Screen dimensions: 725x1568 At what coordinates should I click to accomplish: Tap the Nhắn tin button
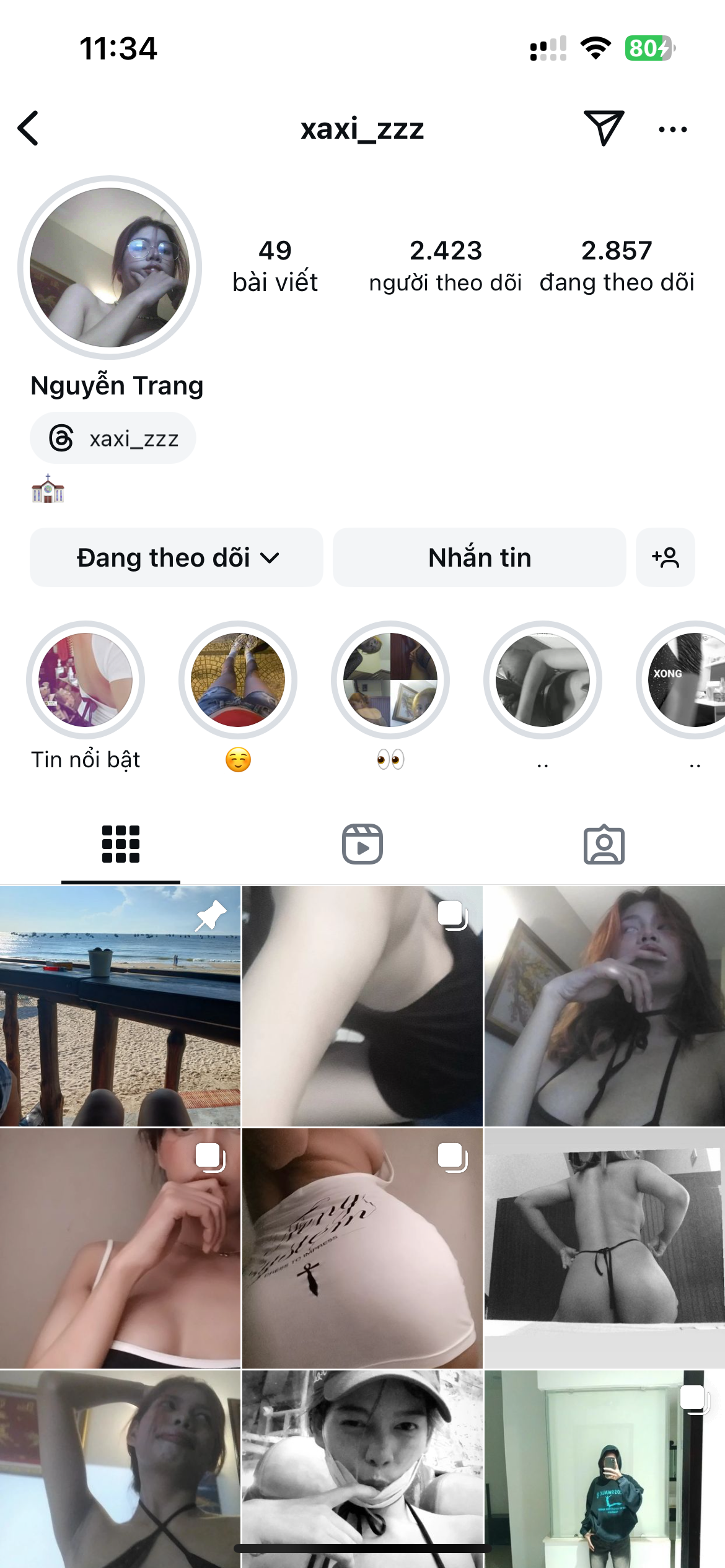coord(479,557)
